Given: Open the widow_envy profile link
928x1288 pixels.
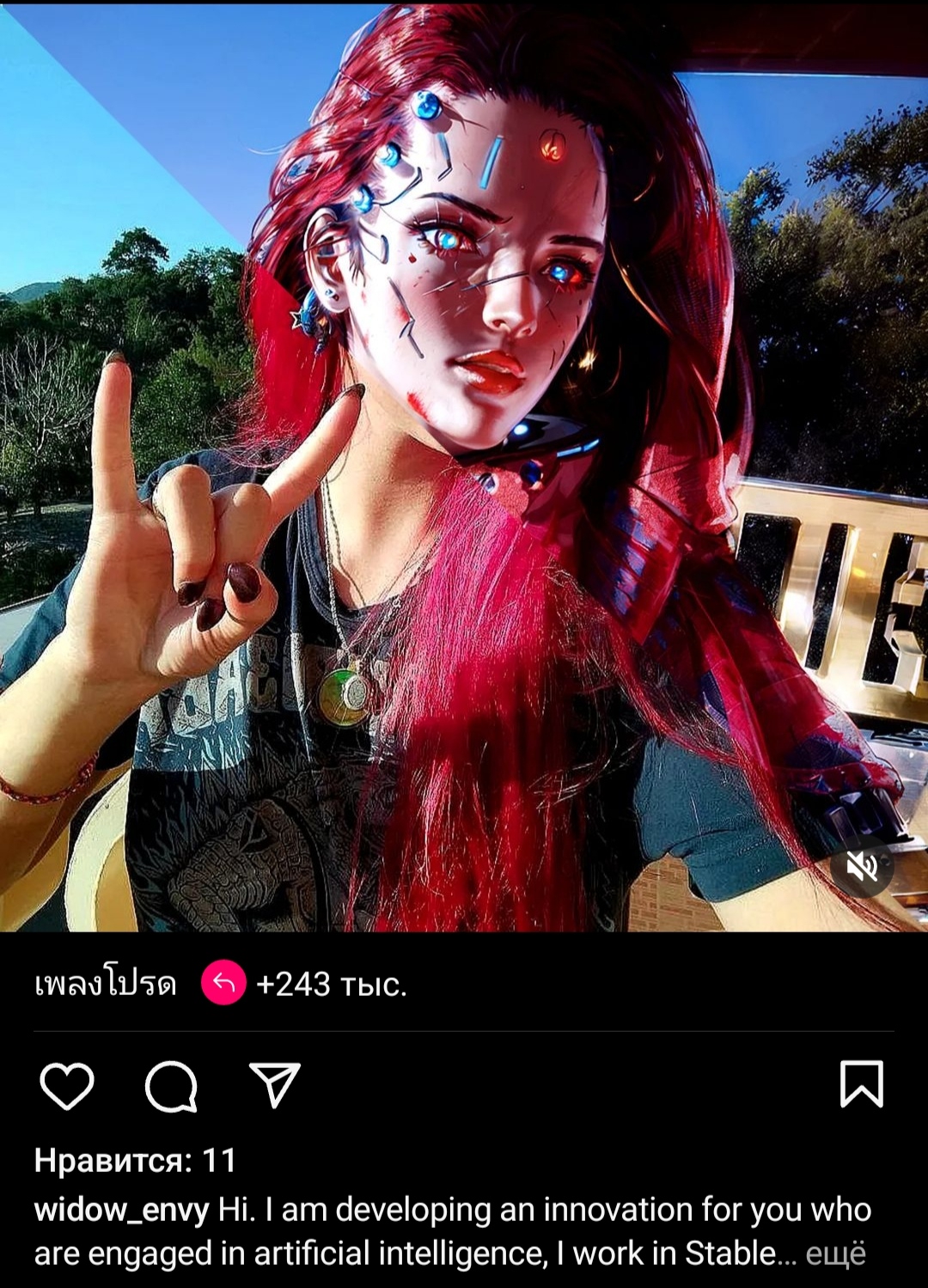Looking at the screenshot, I should click(121, 1210).
